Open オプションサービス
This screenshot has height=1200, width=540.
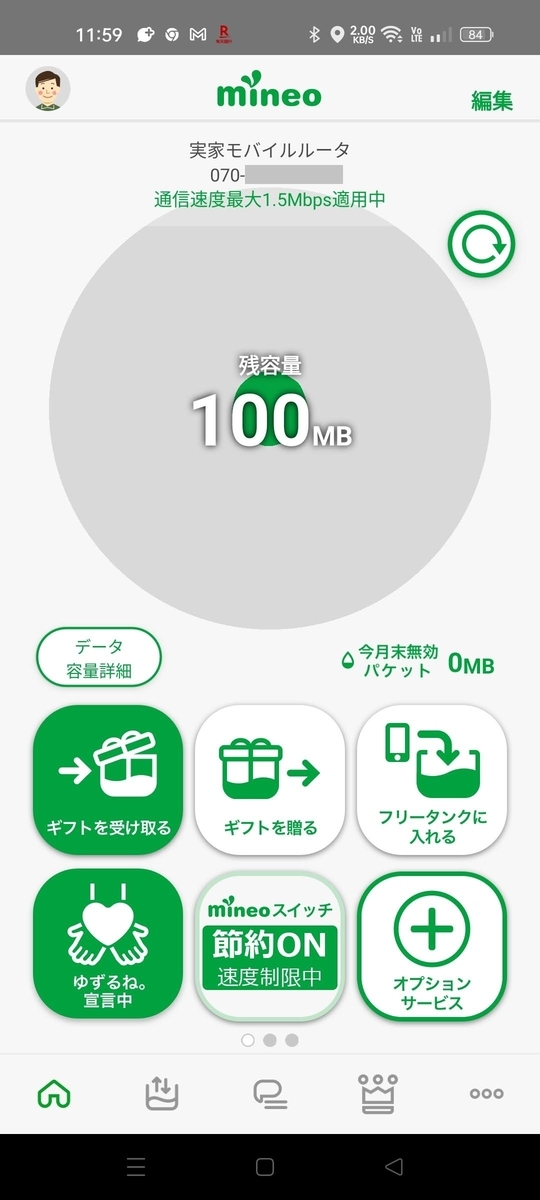coord(432,944)
